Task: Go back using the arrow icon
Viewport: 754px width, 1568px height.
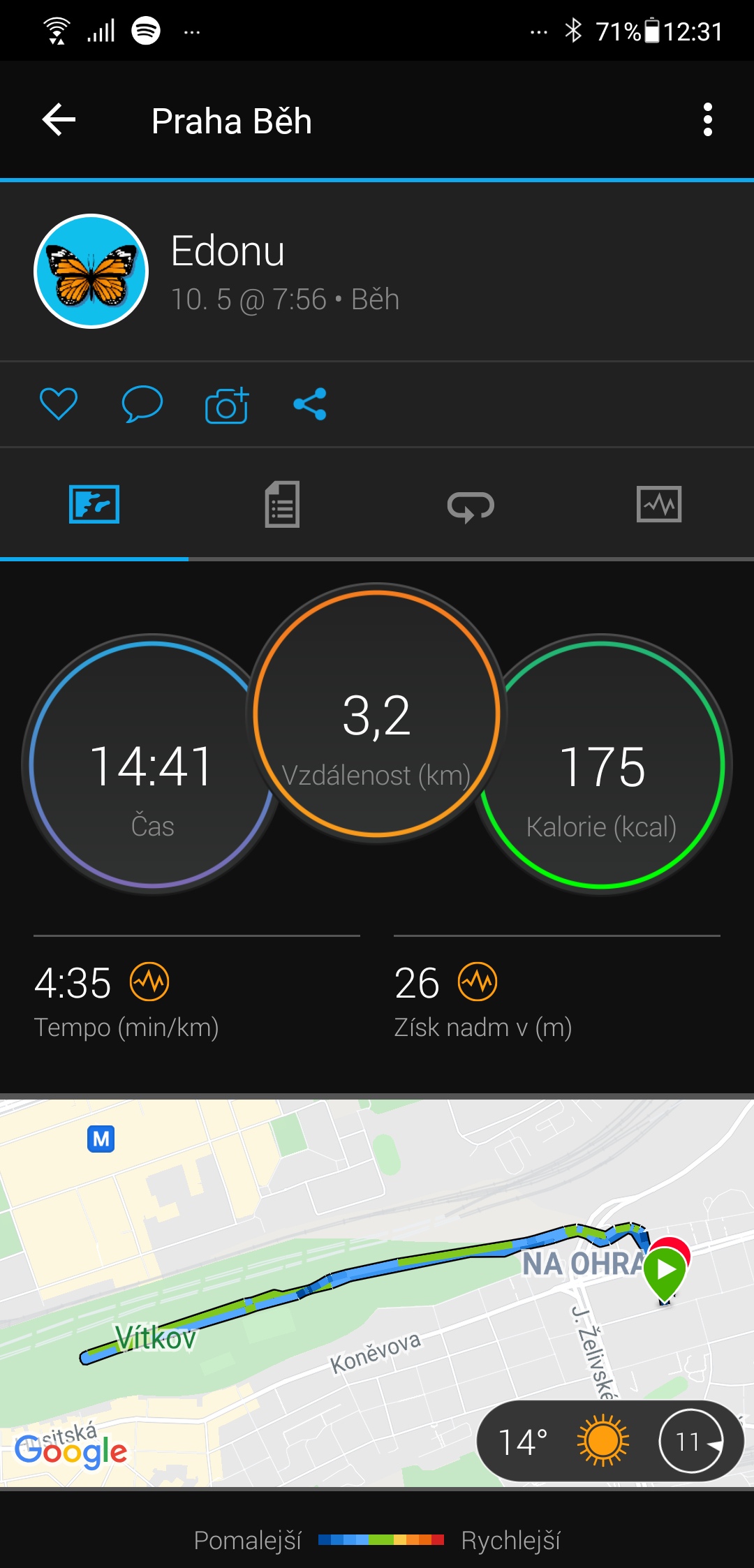Action: [x=59, y=120]
